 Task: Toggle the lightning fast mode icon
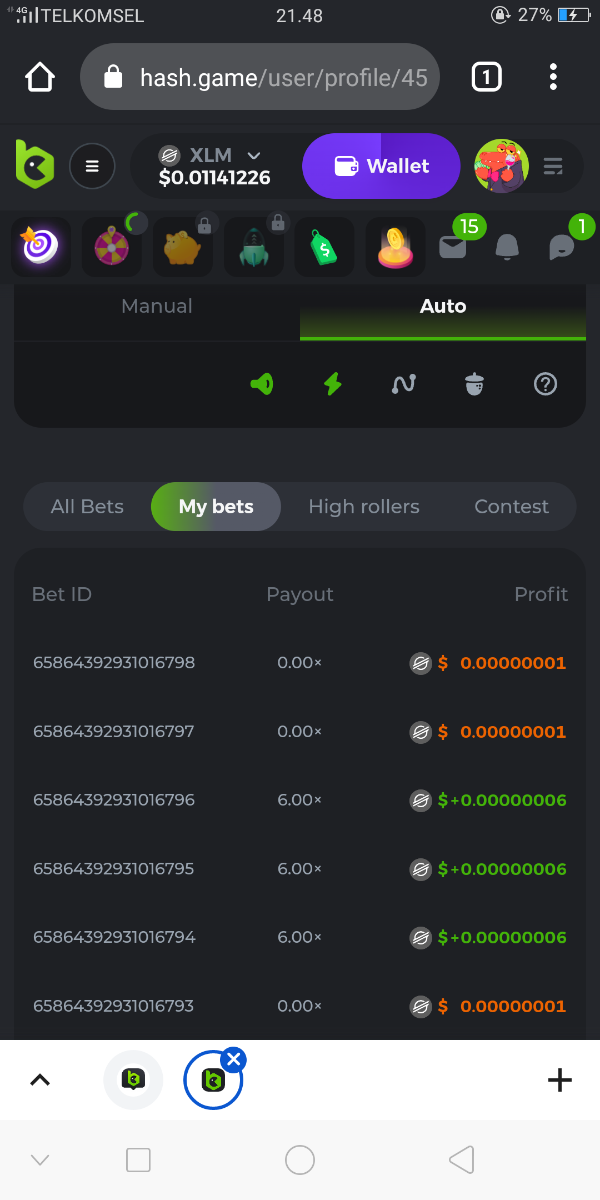[x=333, y=384]
